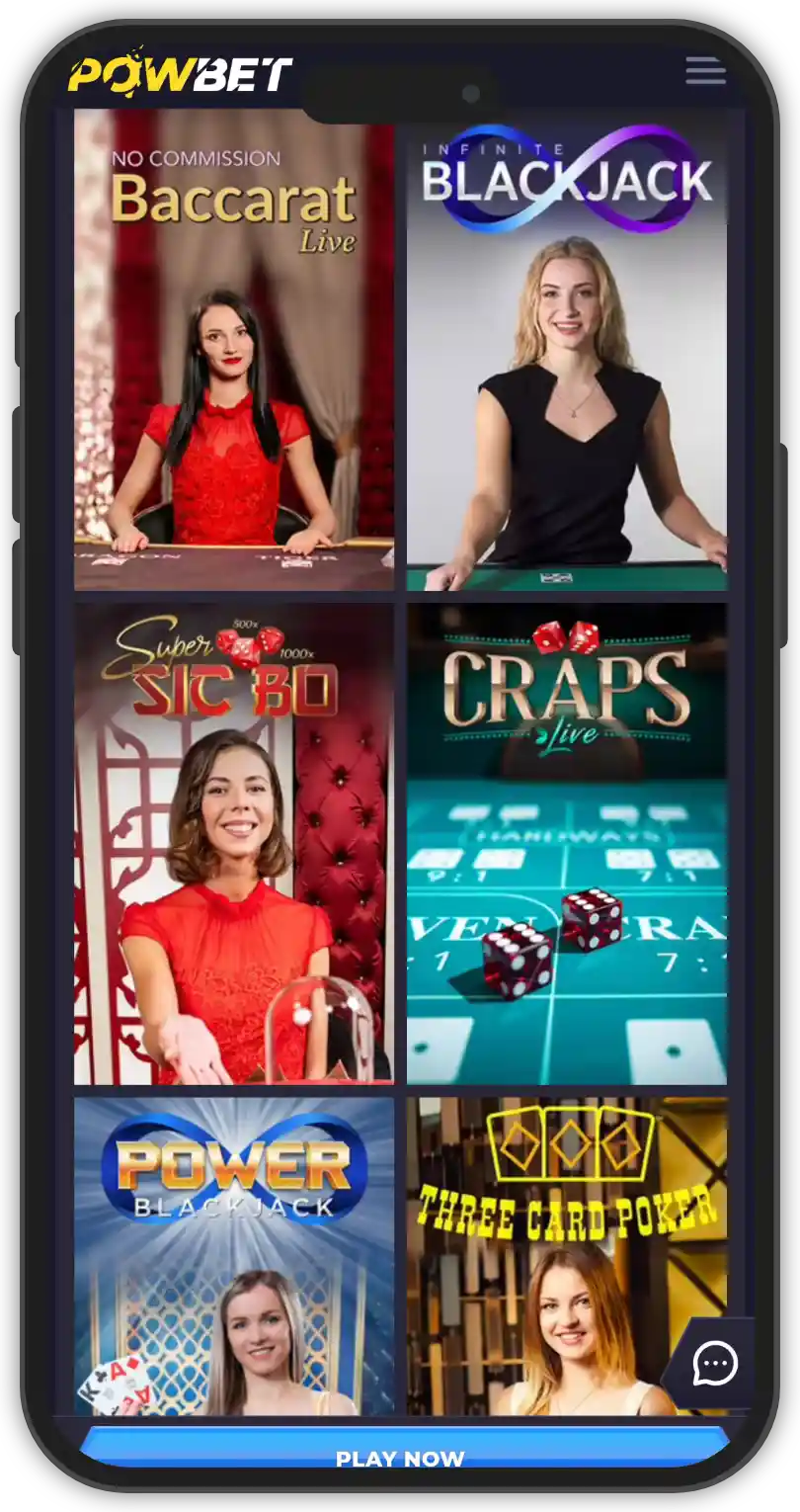Open the hamburger menu

click(705, 71)
